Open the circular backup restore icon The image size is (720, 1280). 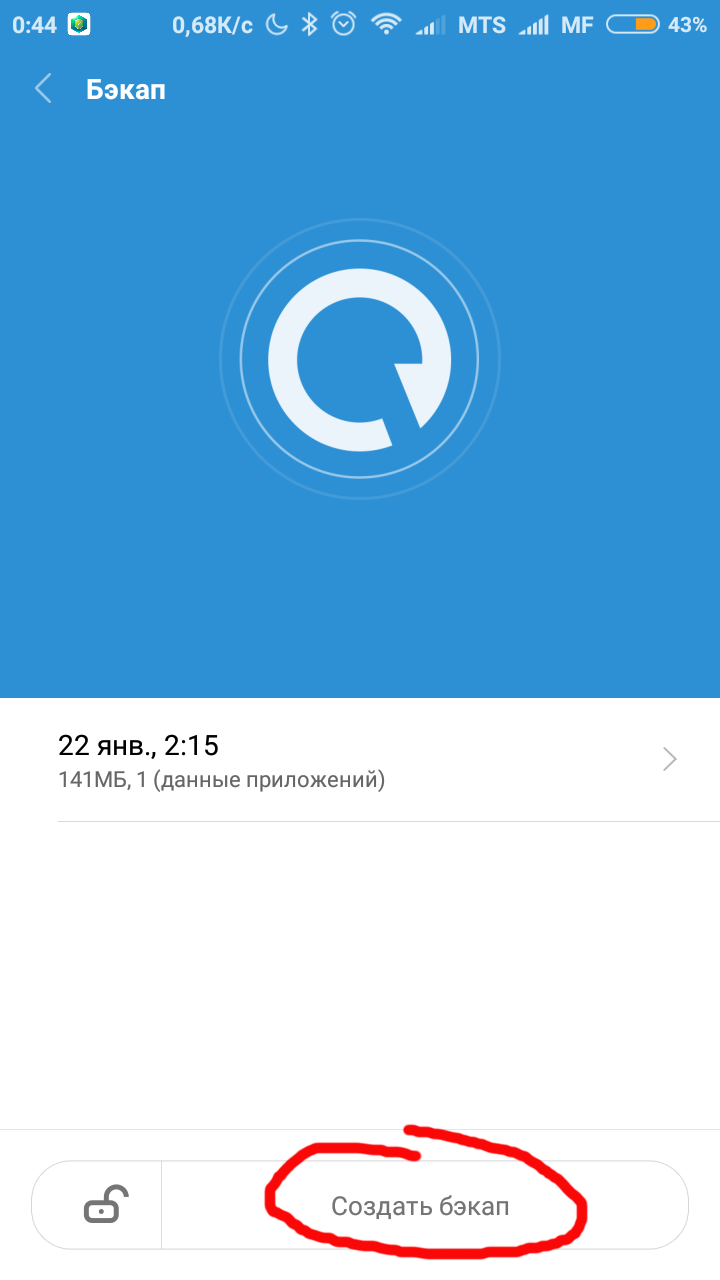(359, 358)
